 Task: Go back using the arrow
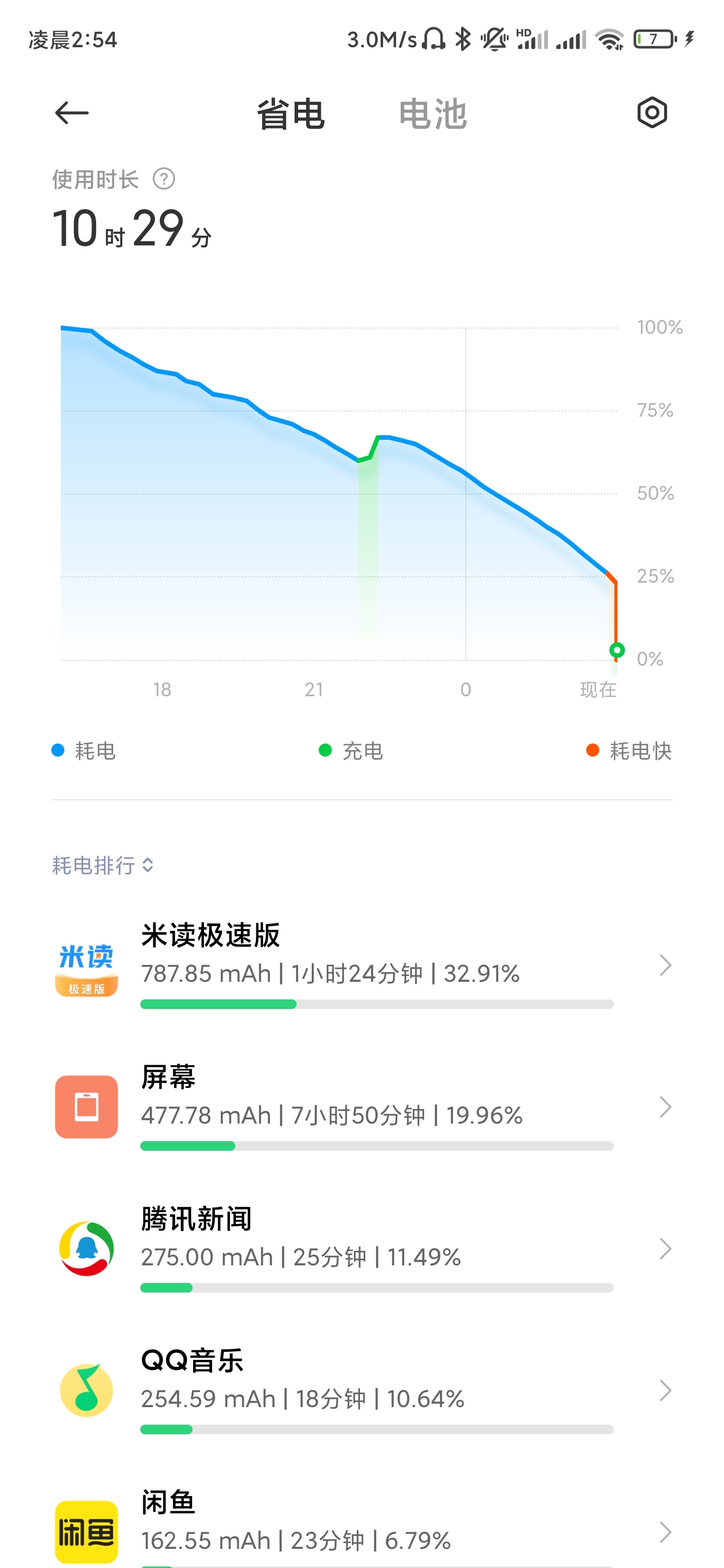click(72, 113)
